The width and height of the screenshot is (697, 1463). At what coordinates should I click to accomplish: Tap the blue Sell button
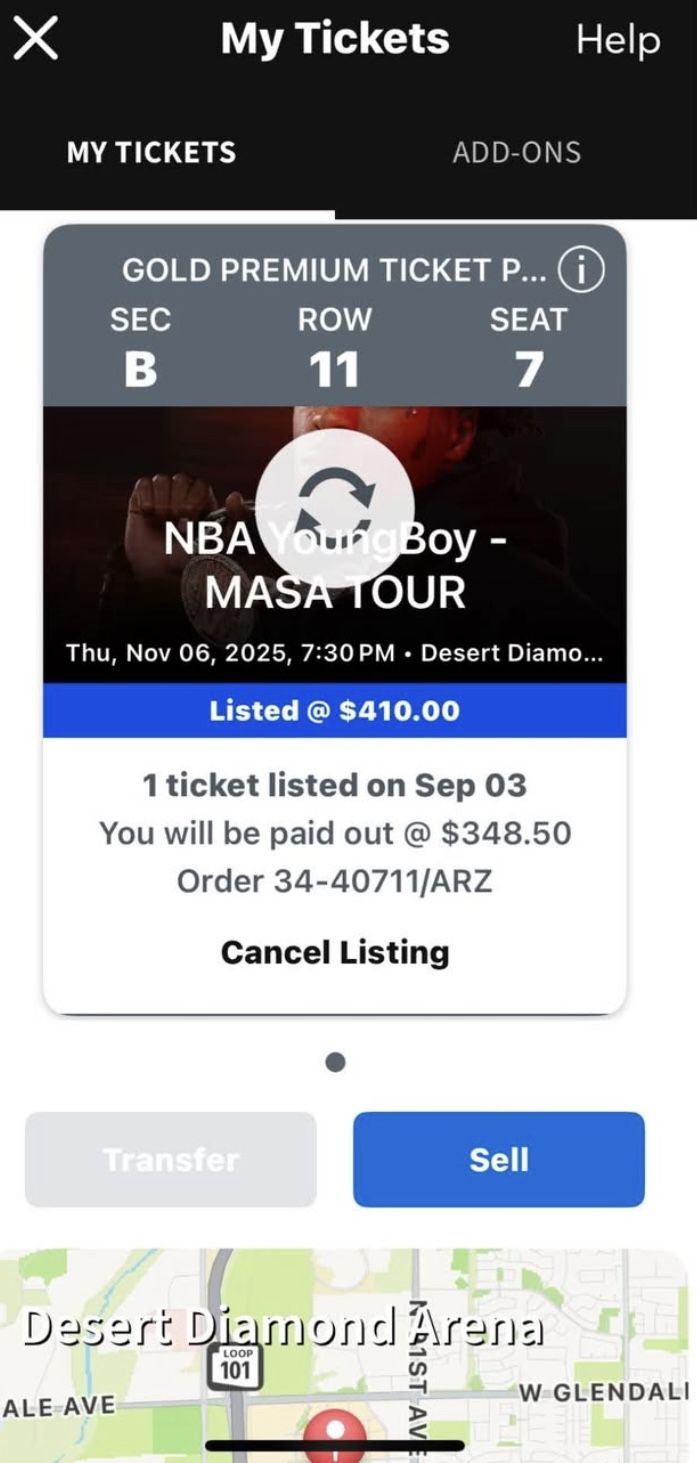pos(498,1160)
